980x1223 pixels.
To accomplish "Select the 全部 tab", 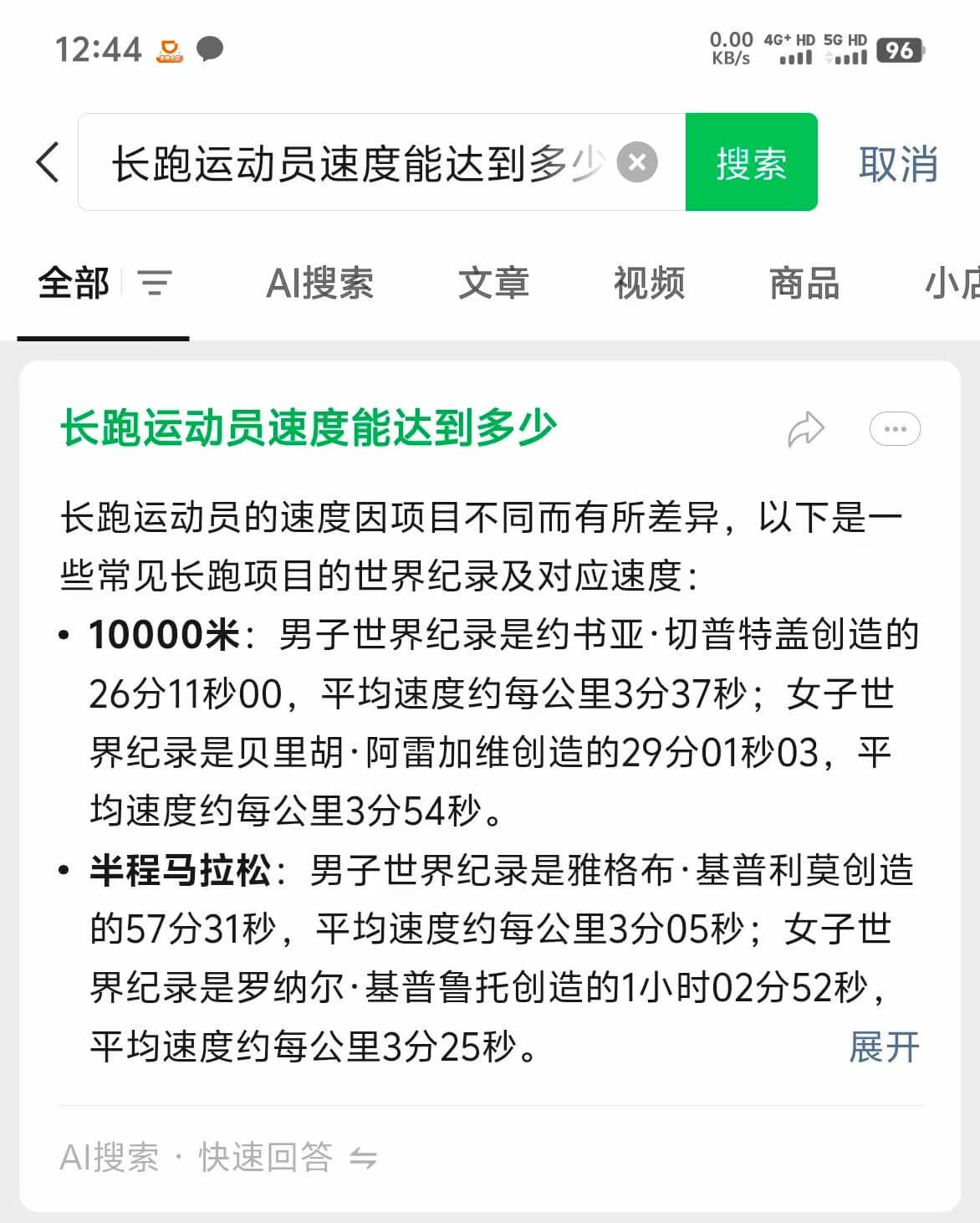I will [74, 283].
